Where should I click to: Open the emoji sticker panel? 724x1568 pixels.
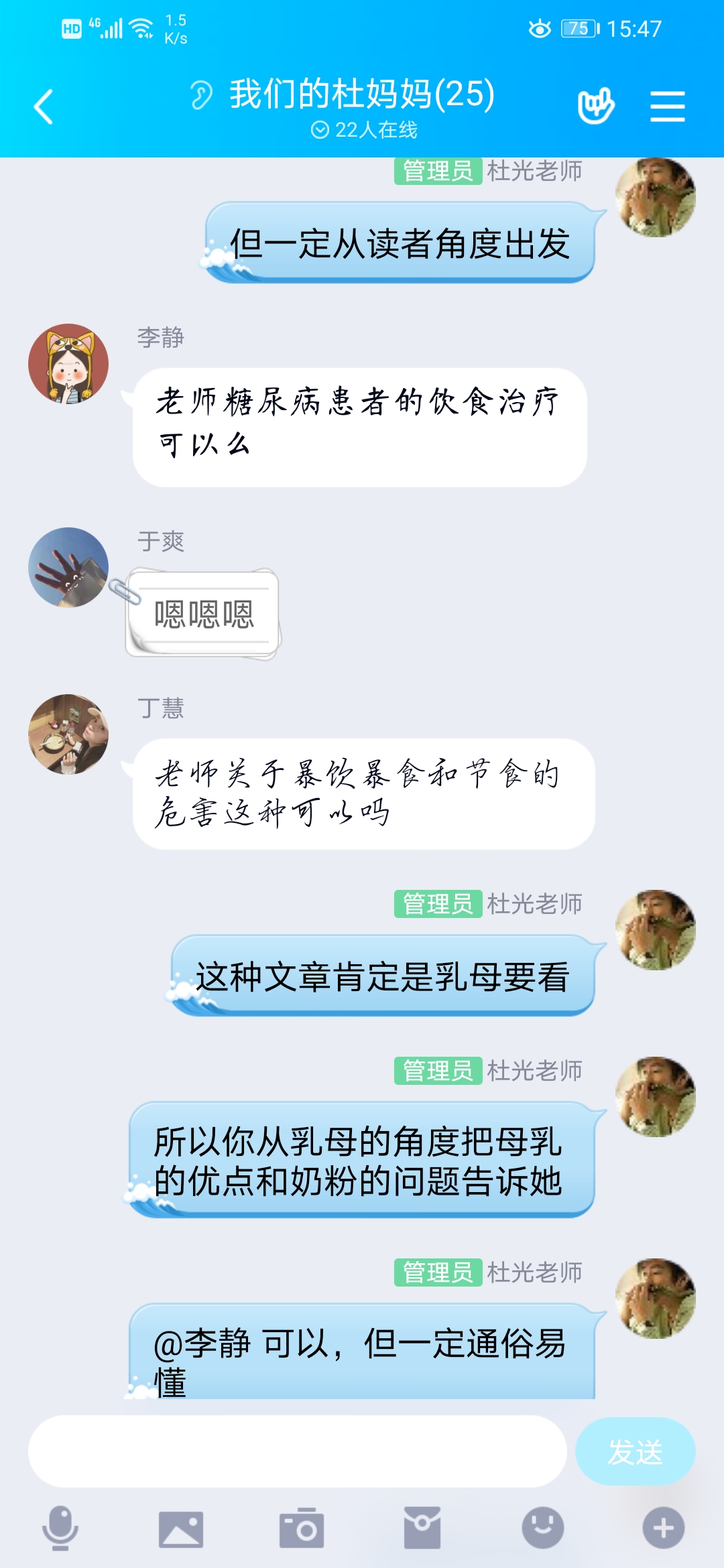[x=543, y=1528]
